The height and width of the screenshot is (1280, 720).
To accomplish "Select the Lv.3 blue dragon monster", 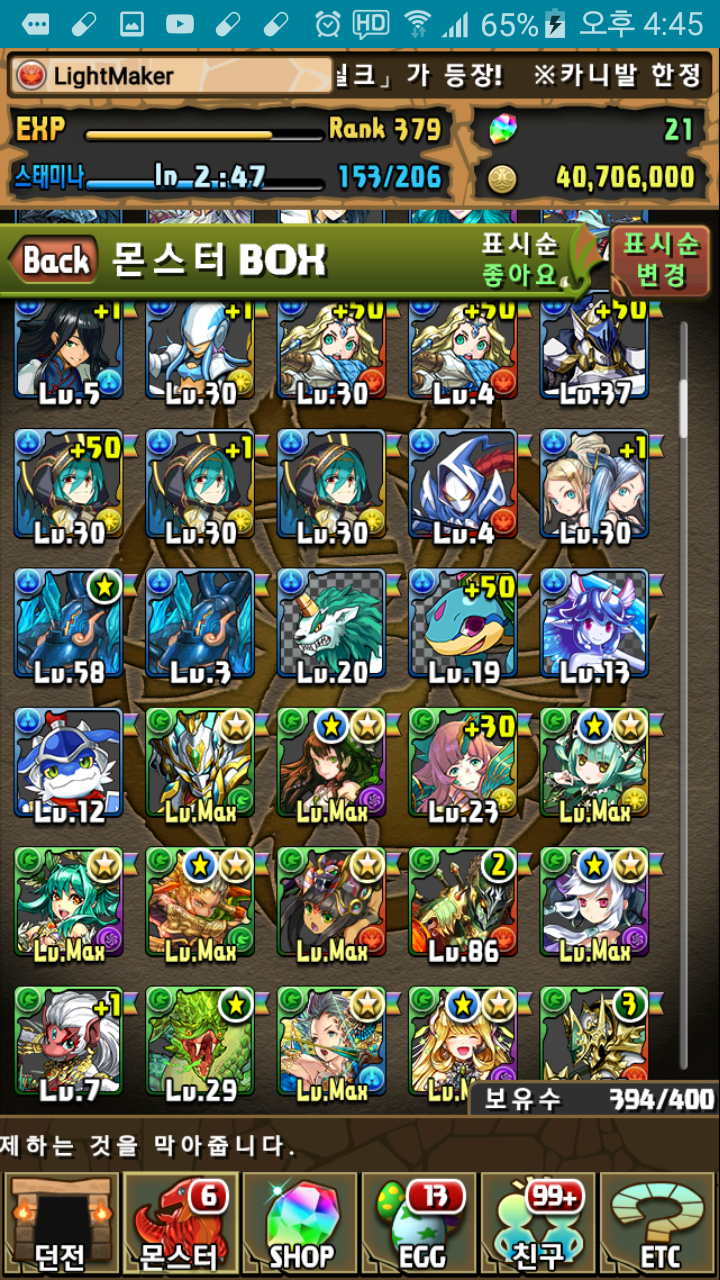I will [x=200, y=625].
